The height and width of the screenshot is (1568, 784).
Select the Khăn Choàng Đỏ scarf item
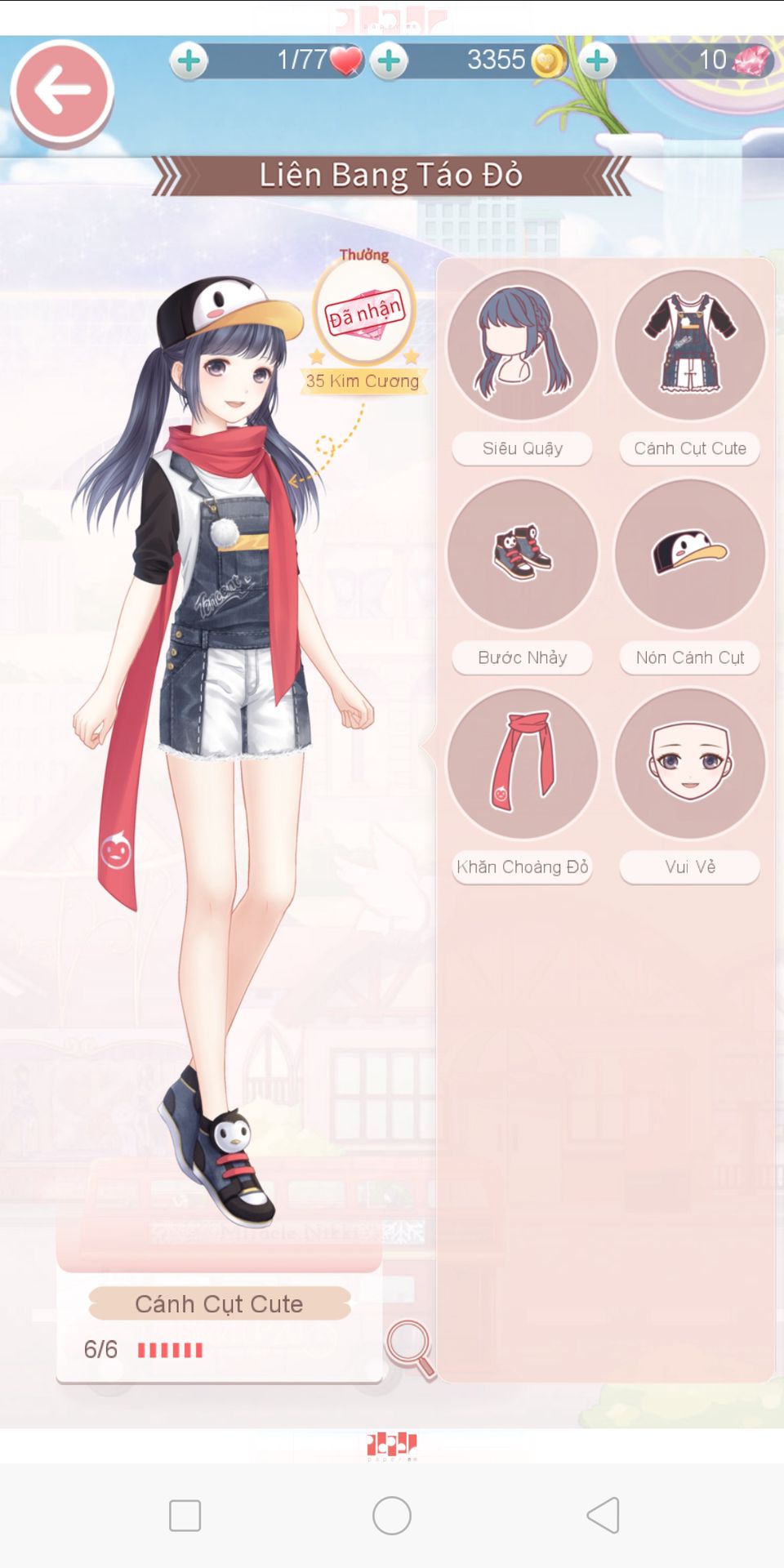pyautogui.click(x=523, y=764)
